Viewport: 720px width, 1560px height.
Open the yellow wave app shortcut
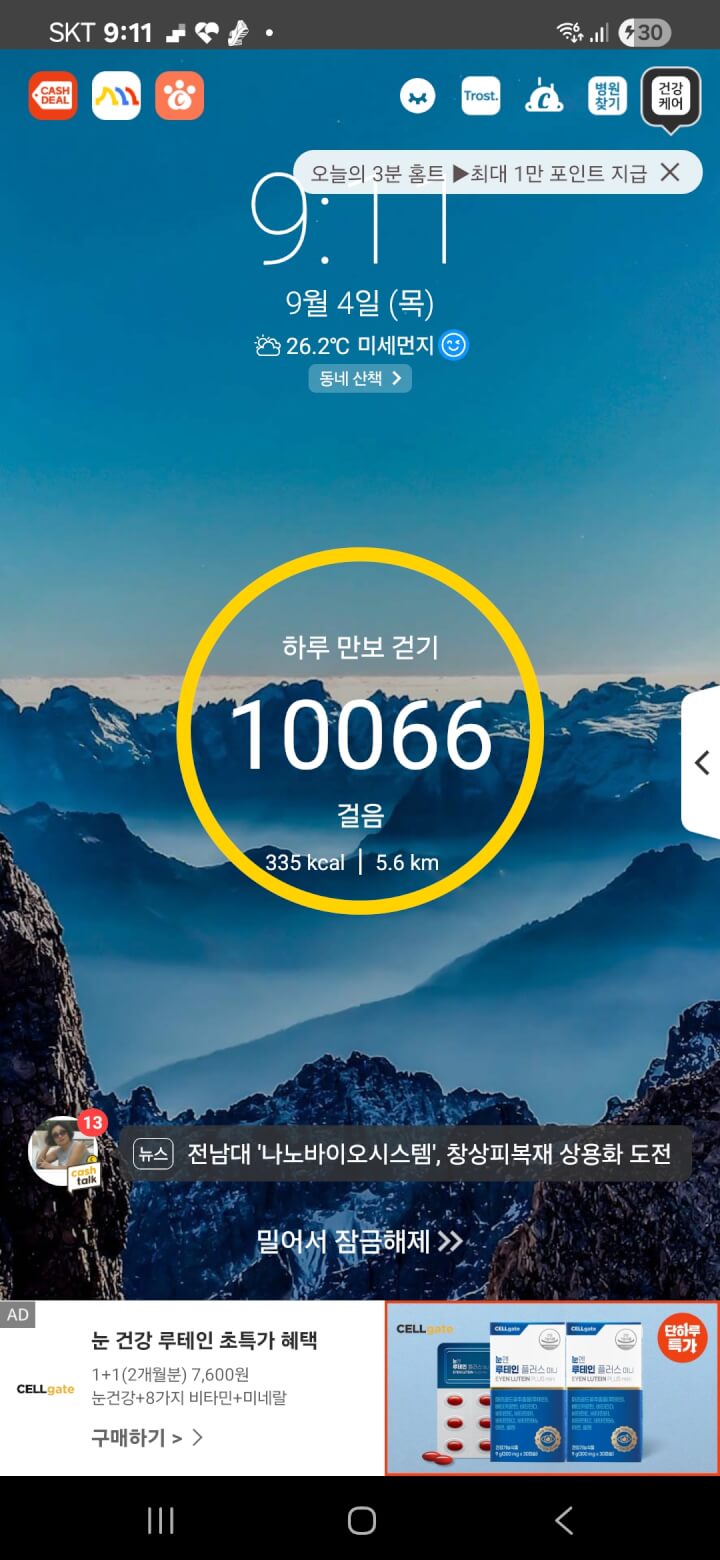[116, 96]
